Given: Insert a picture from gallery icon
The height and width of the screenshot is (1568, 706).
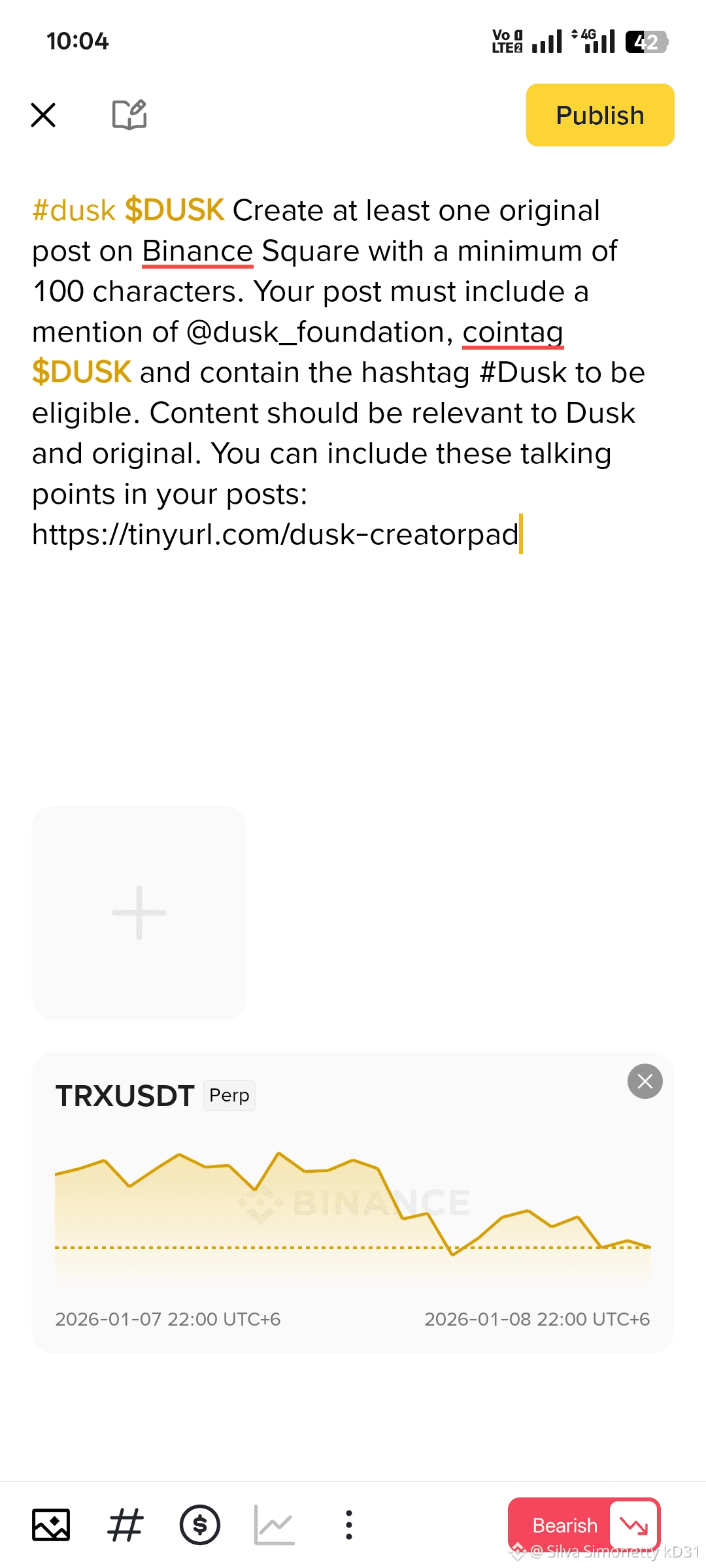Looking at the screenshot, I should 51,1525.
